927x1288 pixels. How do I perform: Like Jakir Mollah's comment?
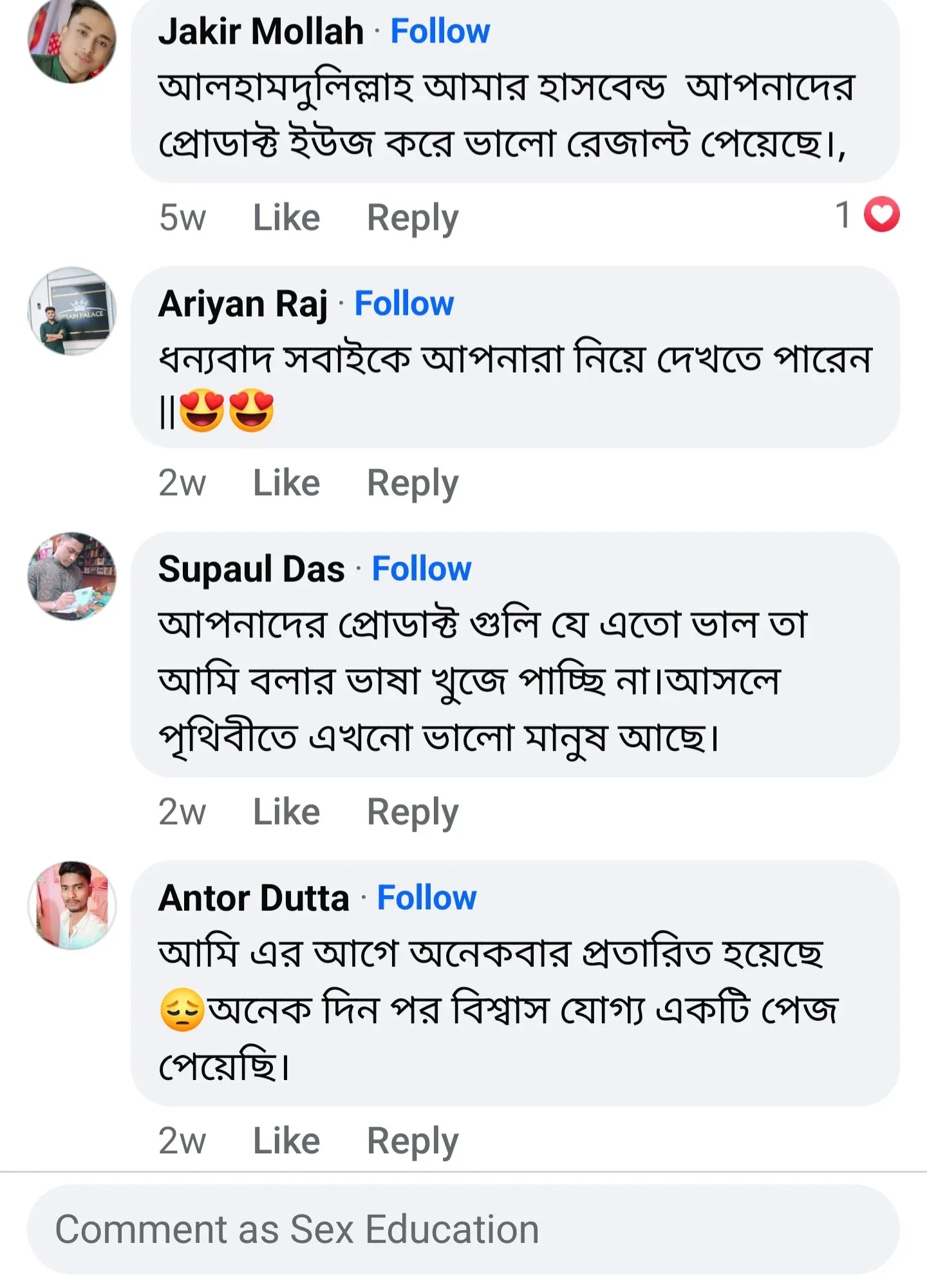pos(285,218)
